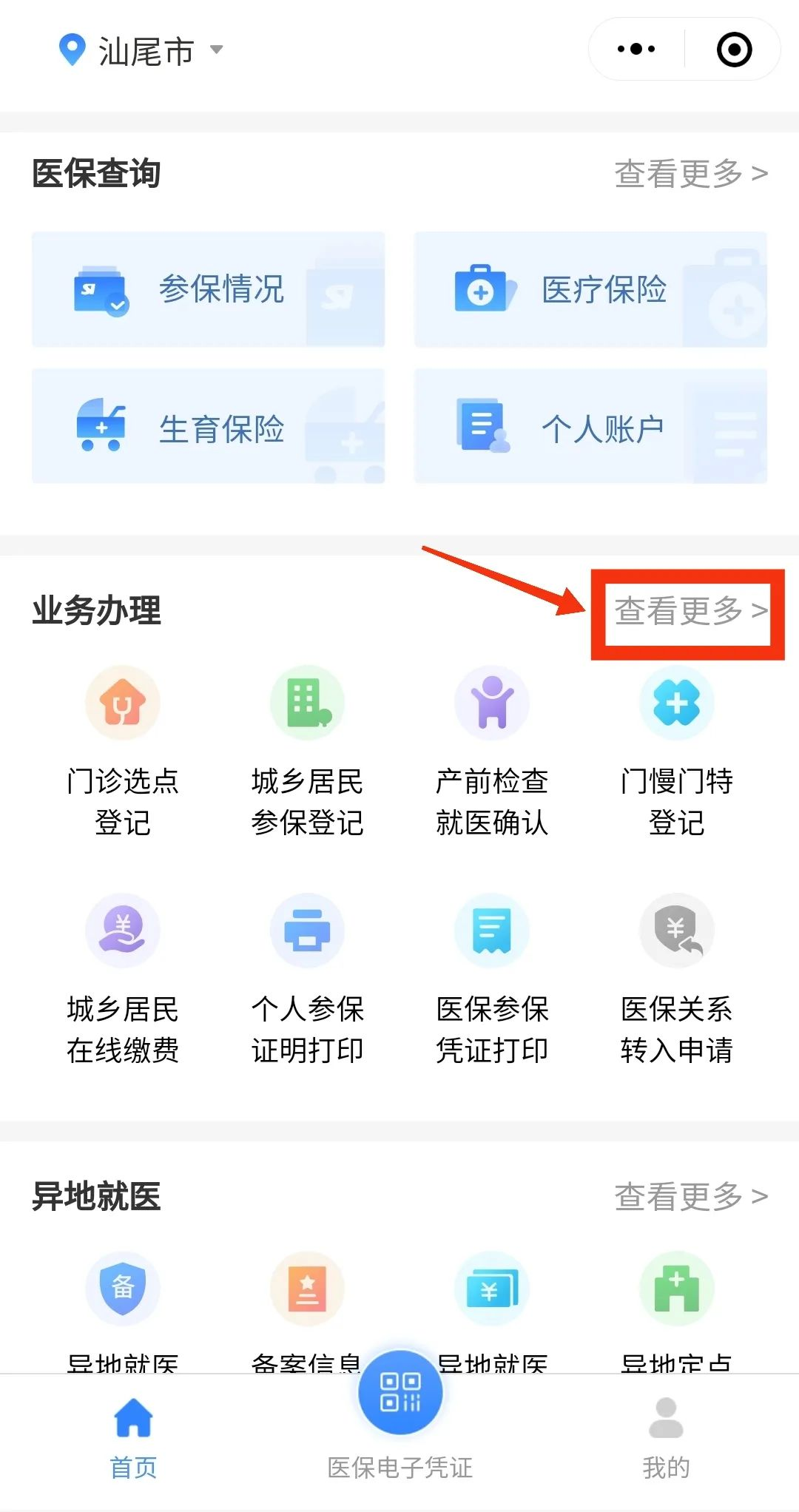
Task: Open 城乡居民在线缴费 payment service
Action: [122, 976]
